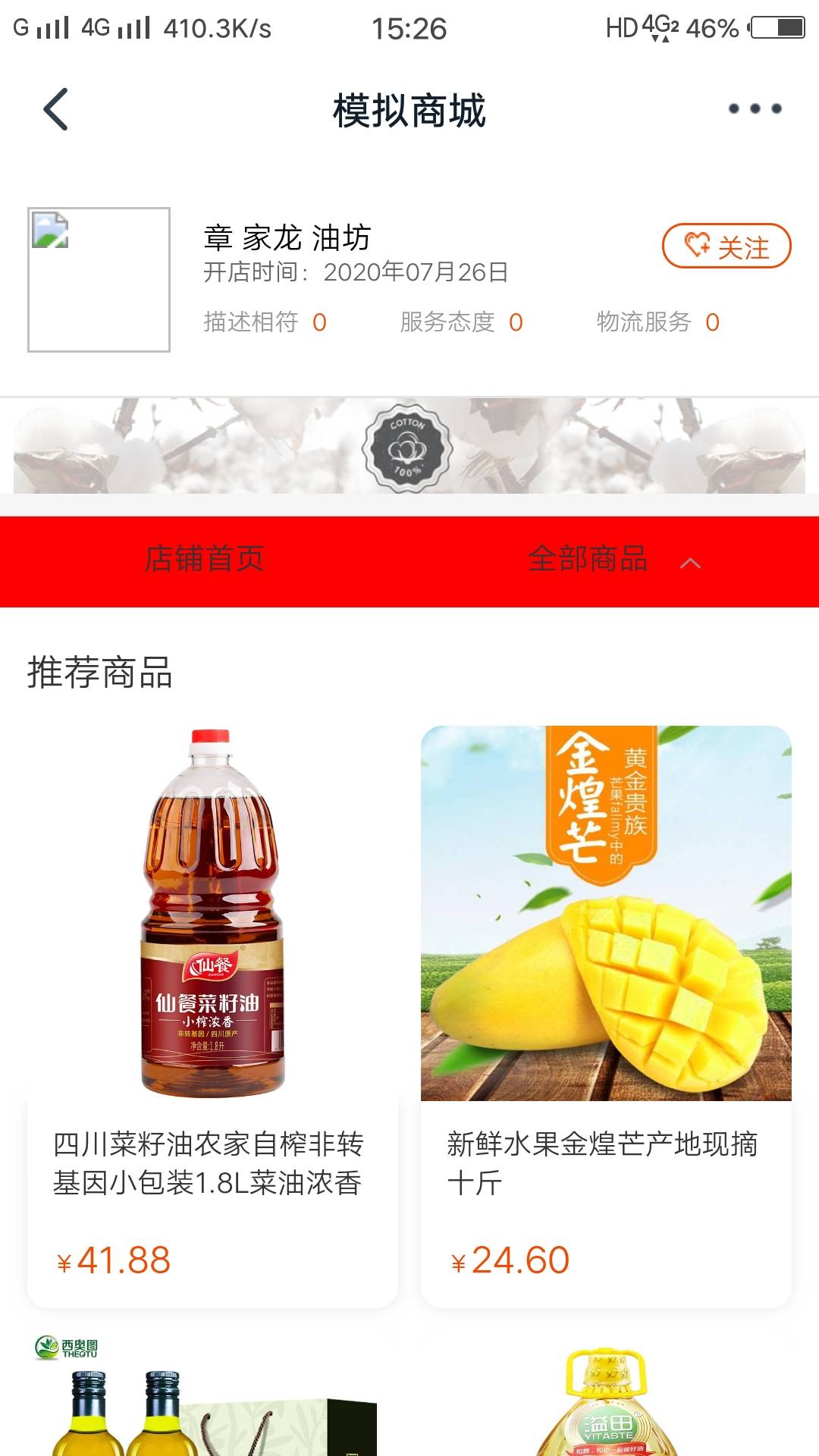View the 新鲜水果金煌芒 mango product card

(x=606, y=1016)
